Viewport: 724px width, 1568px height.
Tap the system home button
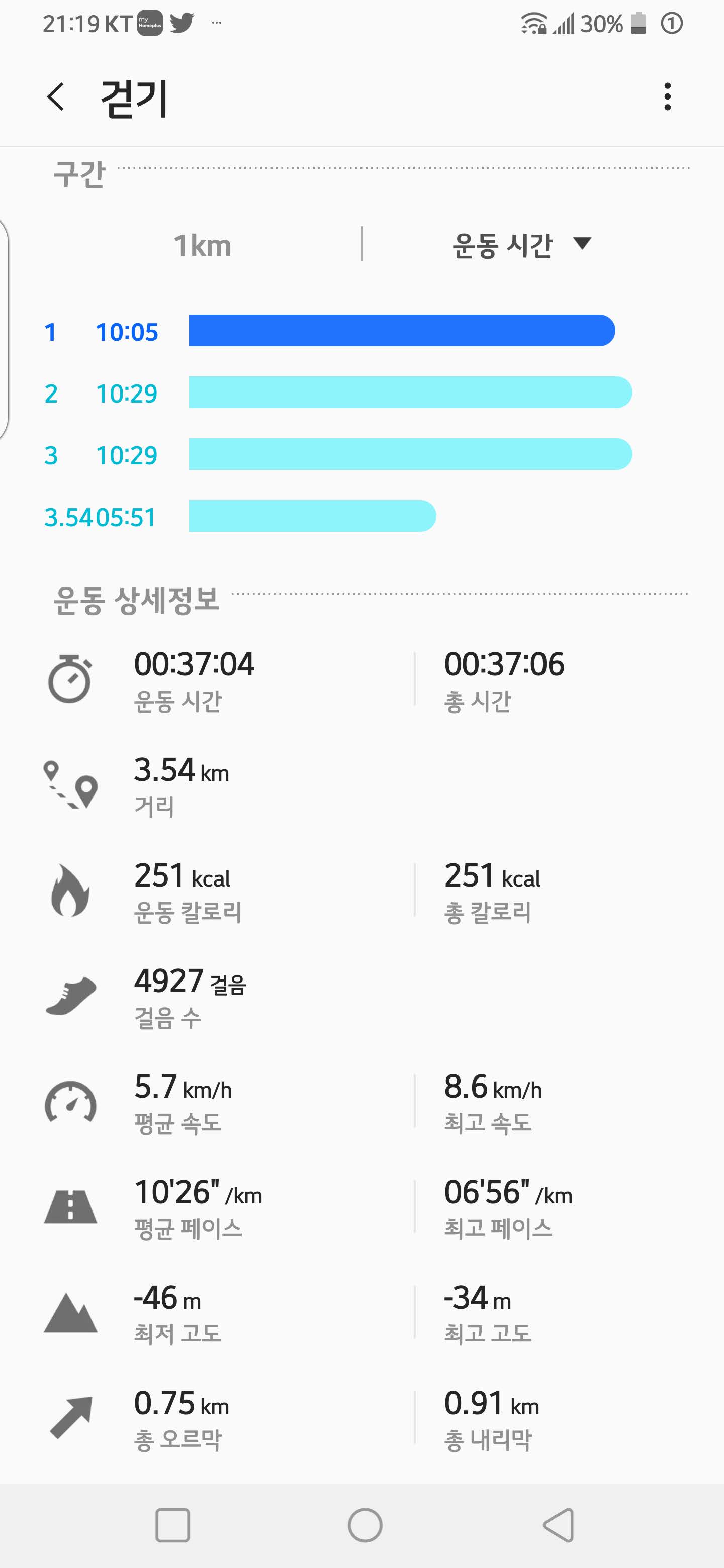(365, 1525)
